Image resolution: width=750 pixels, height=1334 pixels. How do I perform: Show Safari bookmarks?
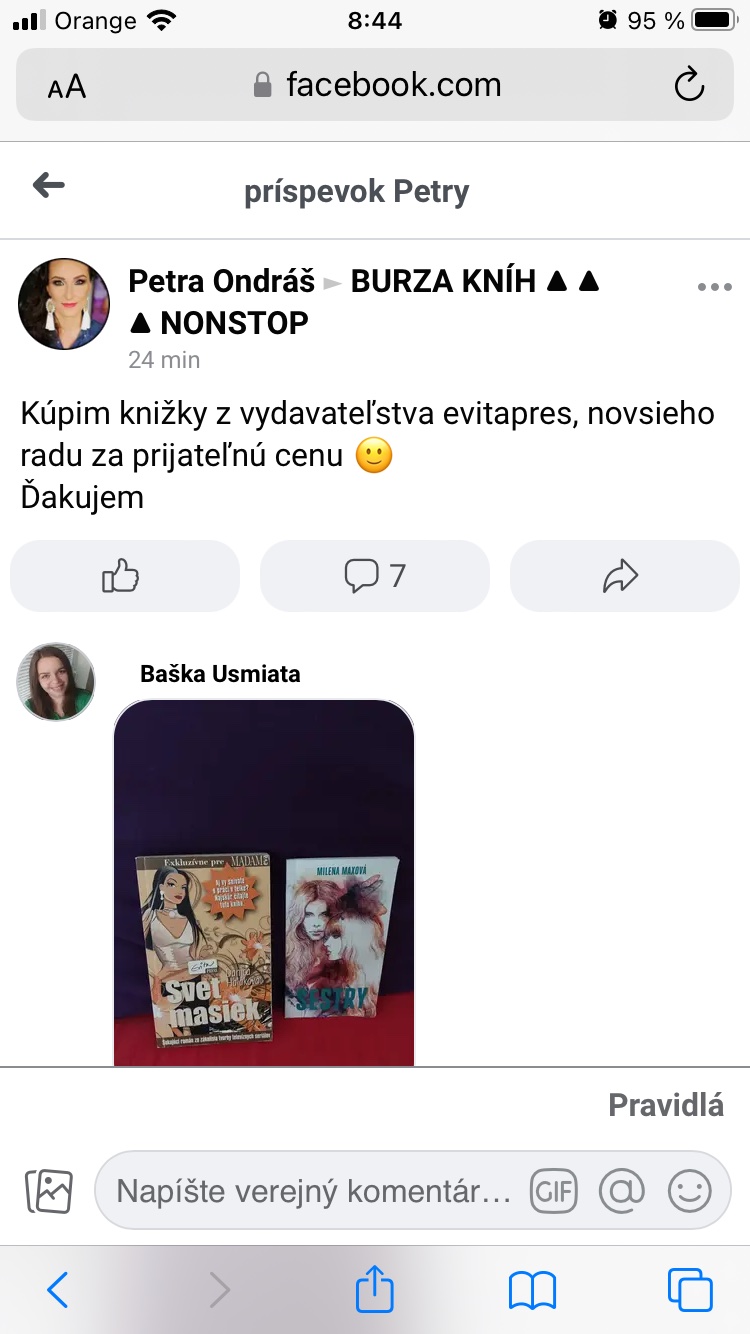point(532,1289)
